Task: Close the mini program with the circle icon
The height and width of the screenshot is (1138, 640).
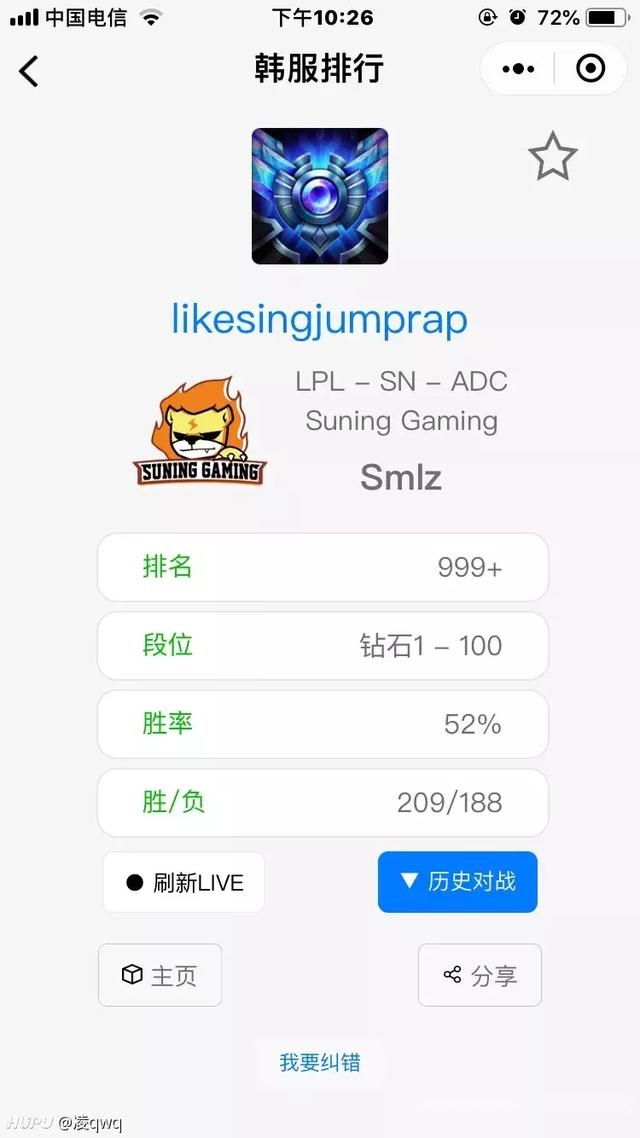Action: coord(590,69)
